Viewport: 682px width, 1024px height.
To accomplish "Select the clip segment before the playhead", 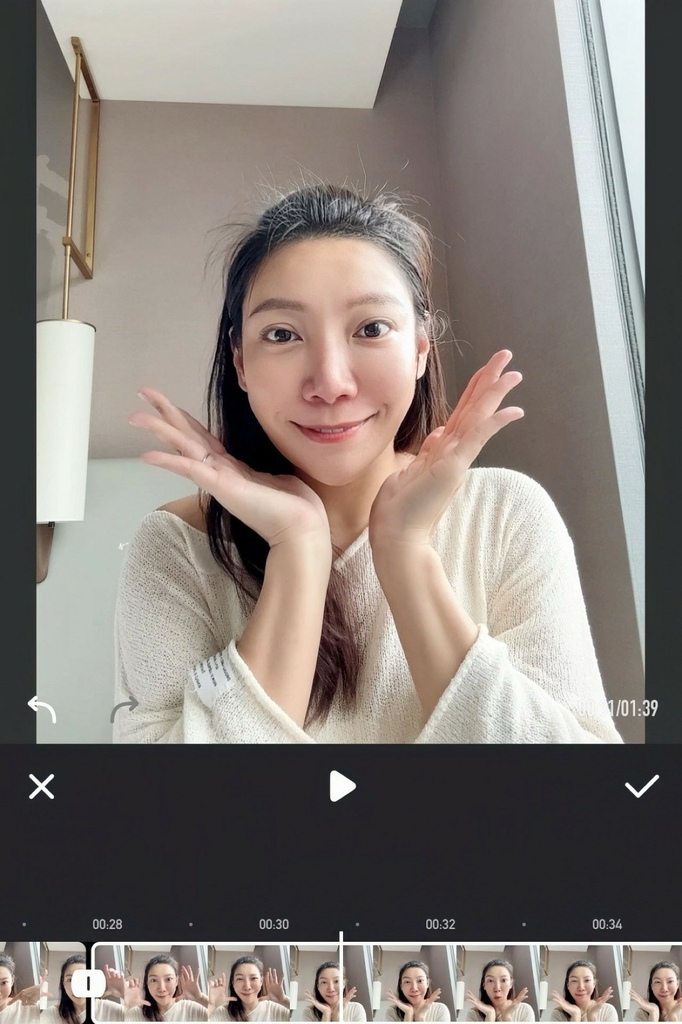I will pyautogui.click(x=220, y=983).
